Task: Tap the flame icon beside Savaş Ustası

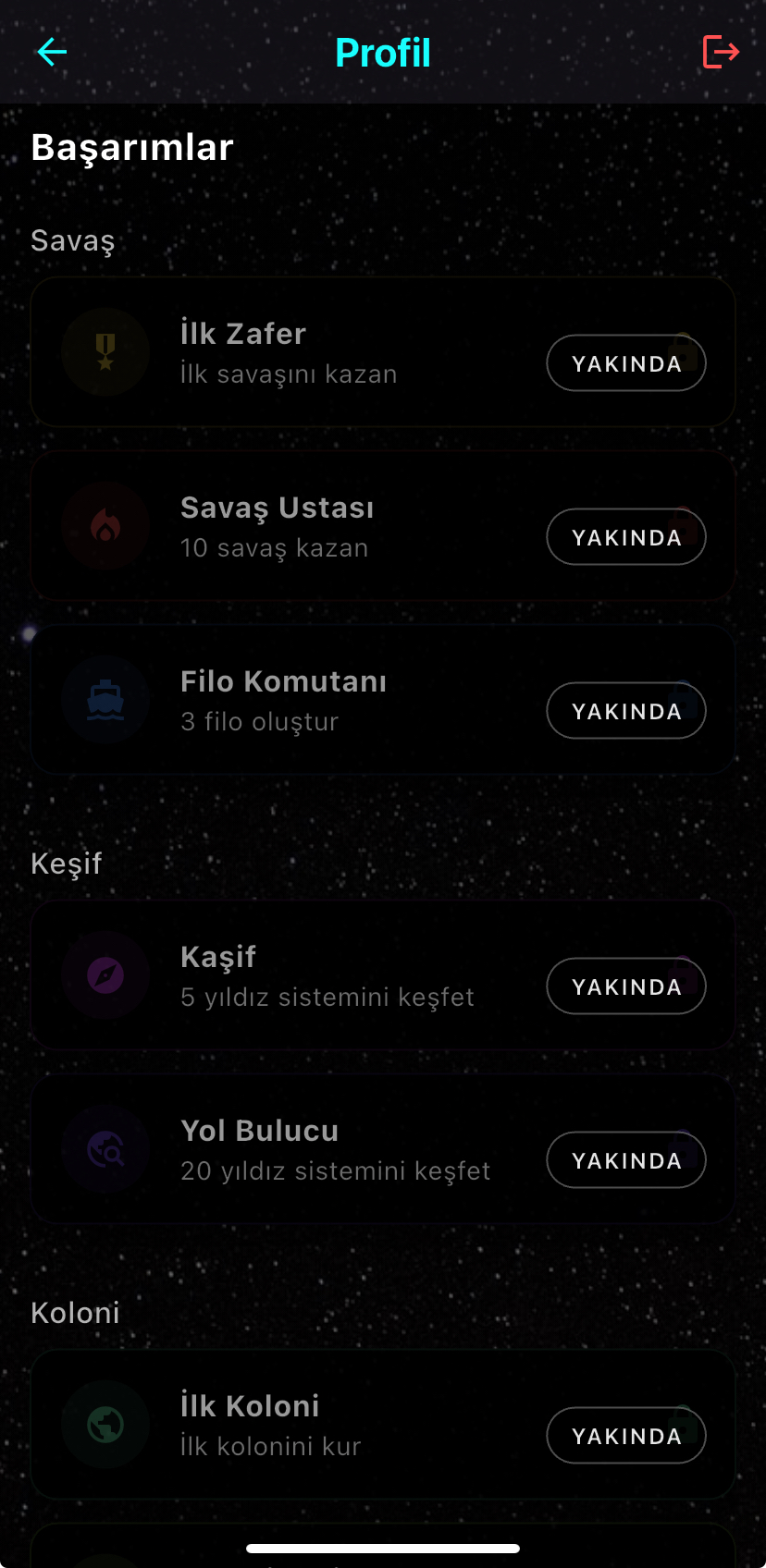Action: (105, 526)
